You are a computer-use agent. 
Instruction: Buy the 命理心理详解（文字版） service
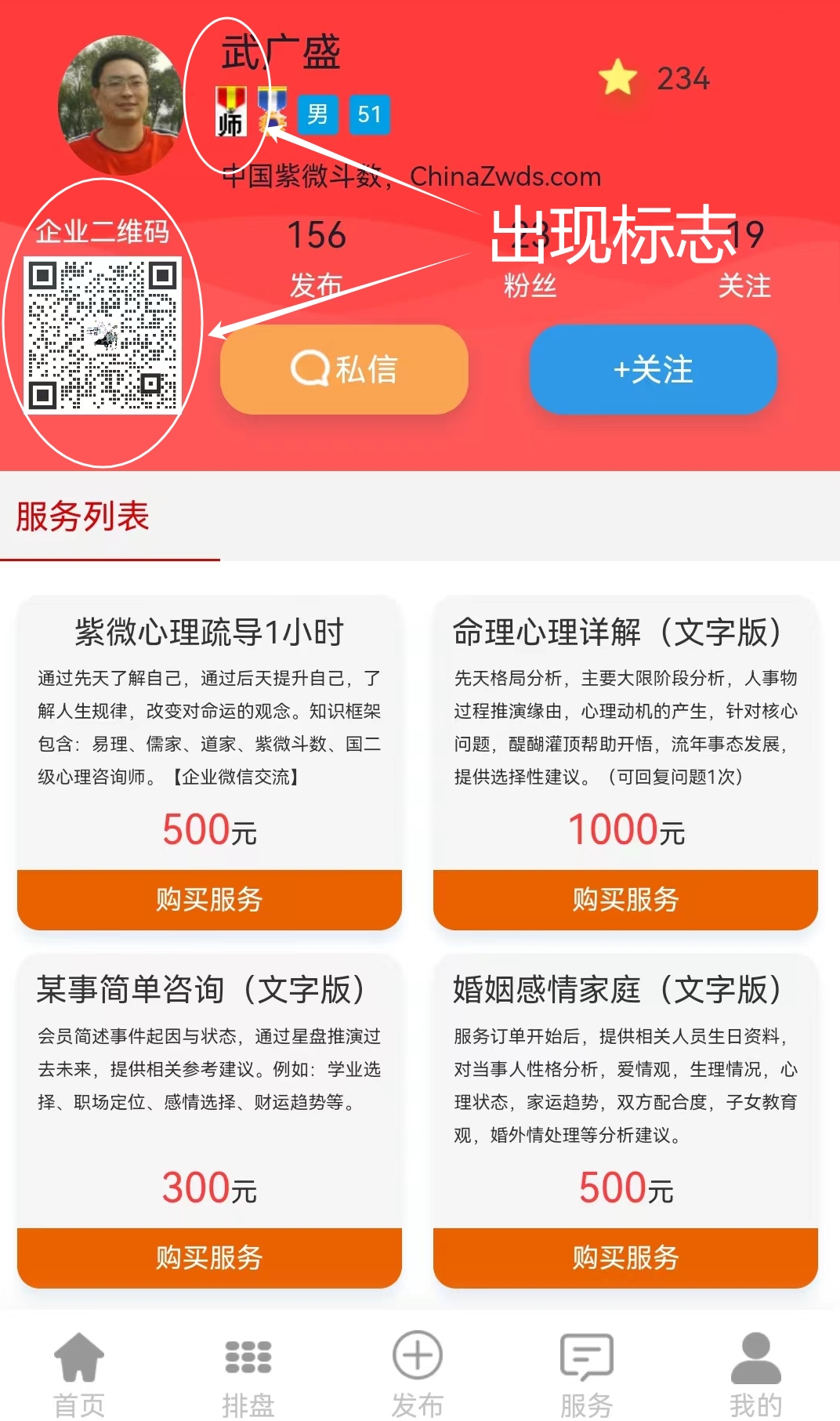pos(625,899)
